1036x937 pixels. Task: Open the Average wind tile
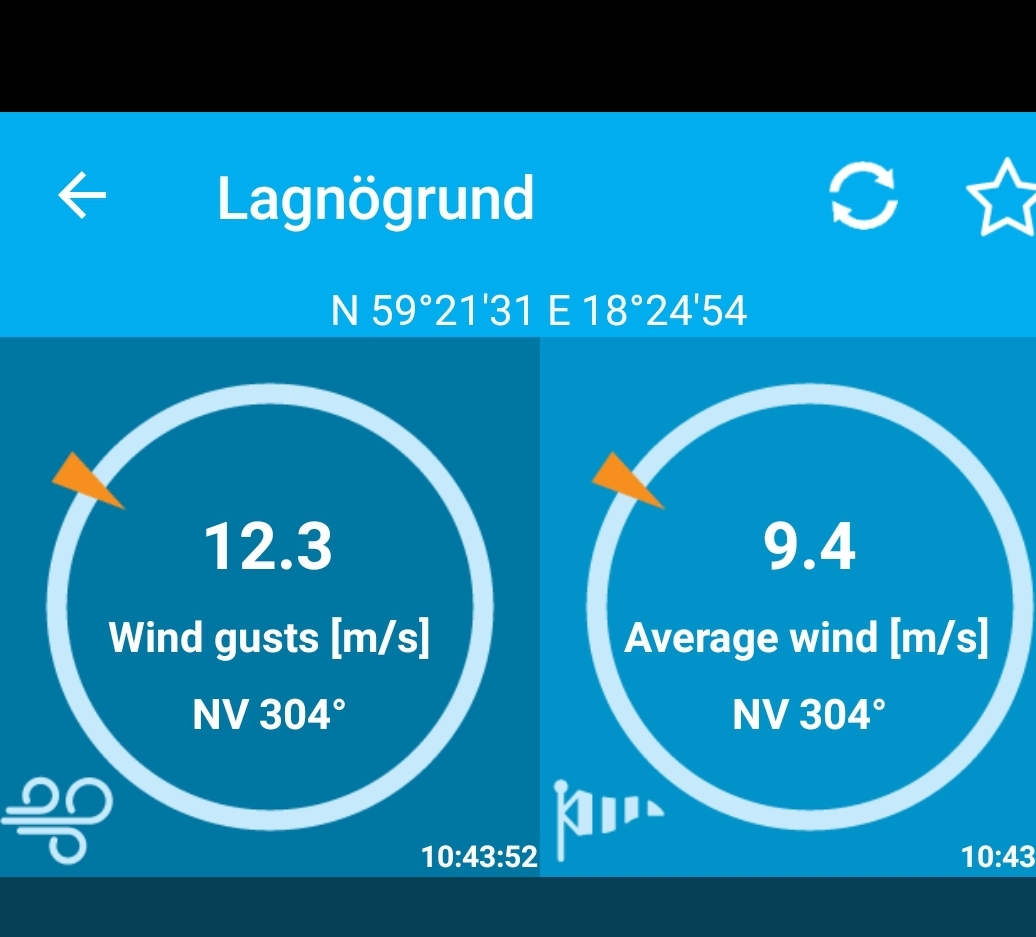point(807,607)
